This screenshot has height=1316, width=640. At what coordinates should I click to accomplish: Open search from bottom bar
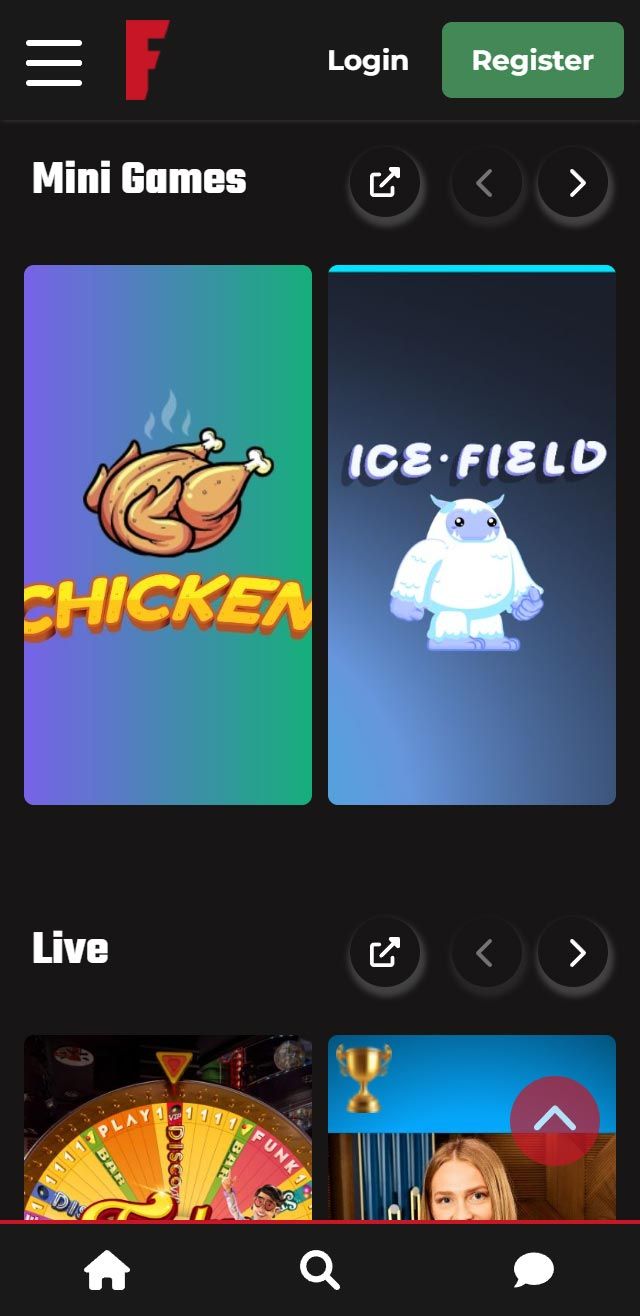click(320, 1270)
